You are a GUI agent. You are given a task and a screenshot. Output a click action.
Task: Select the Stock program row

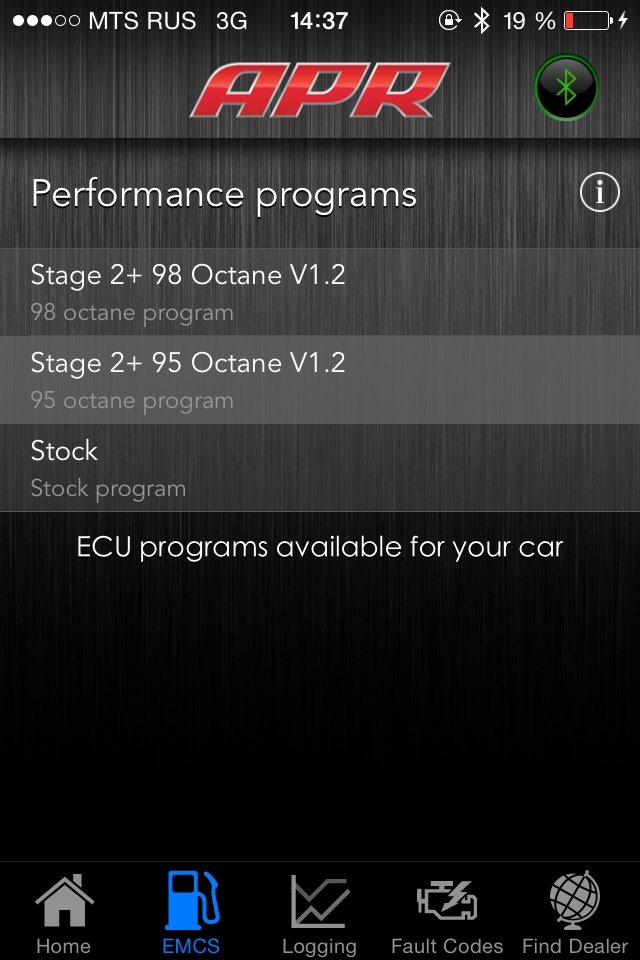click(x=320, y=468)
